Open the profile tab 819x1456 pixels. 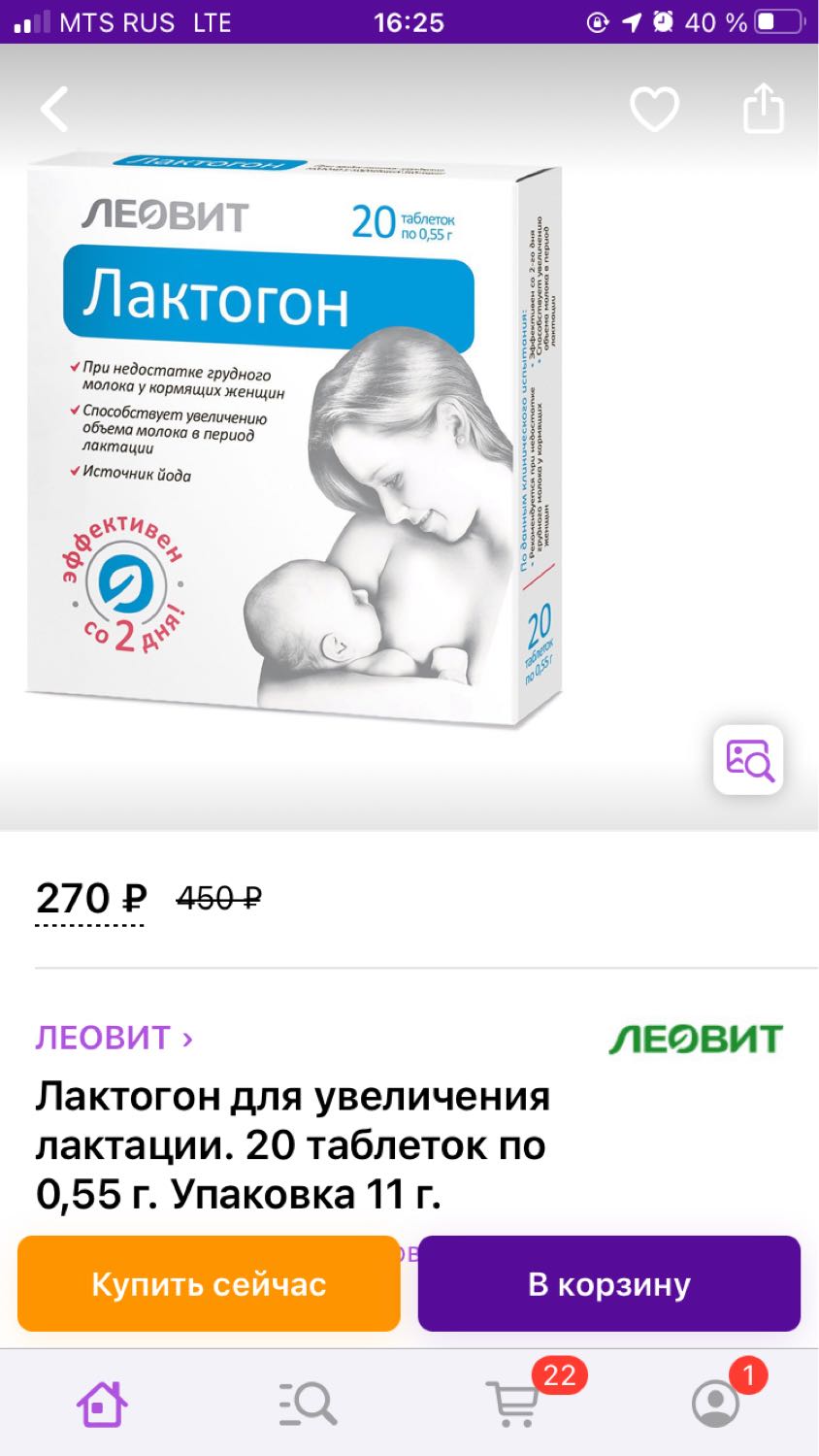point(716,1404)
